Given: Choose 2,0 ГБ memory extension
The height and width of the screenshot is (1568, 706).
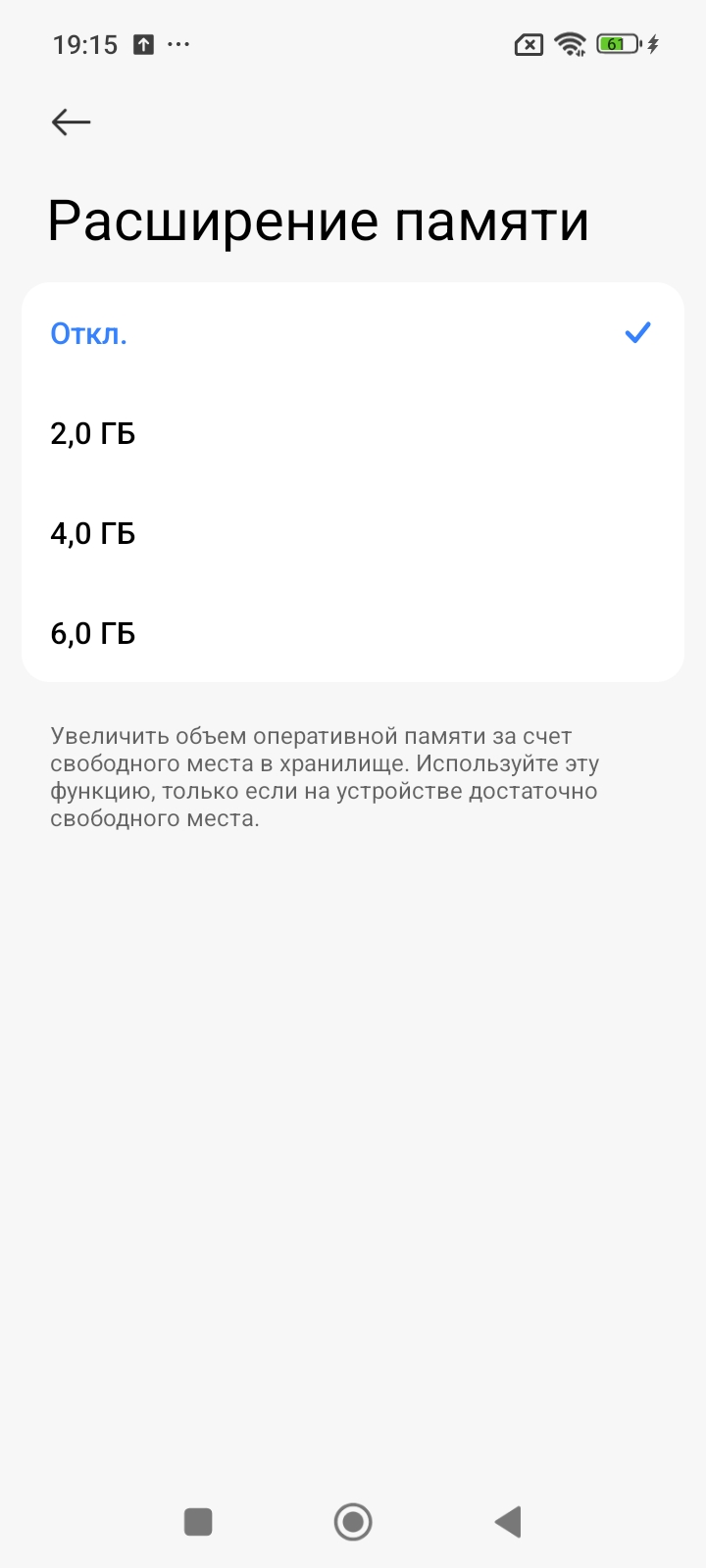Looking at the screenshot, I should pos(93,433).
